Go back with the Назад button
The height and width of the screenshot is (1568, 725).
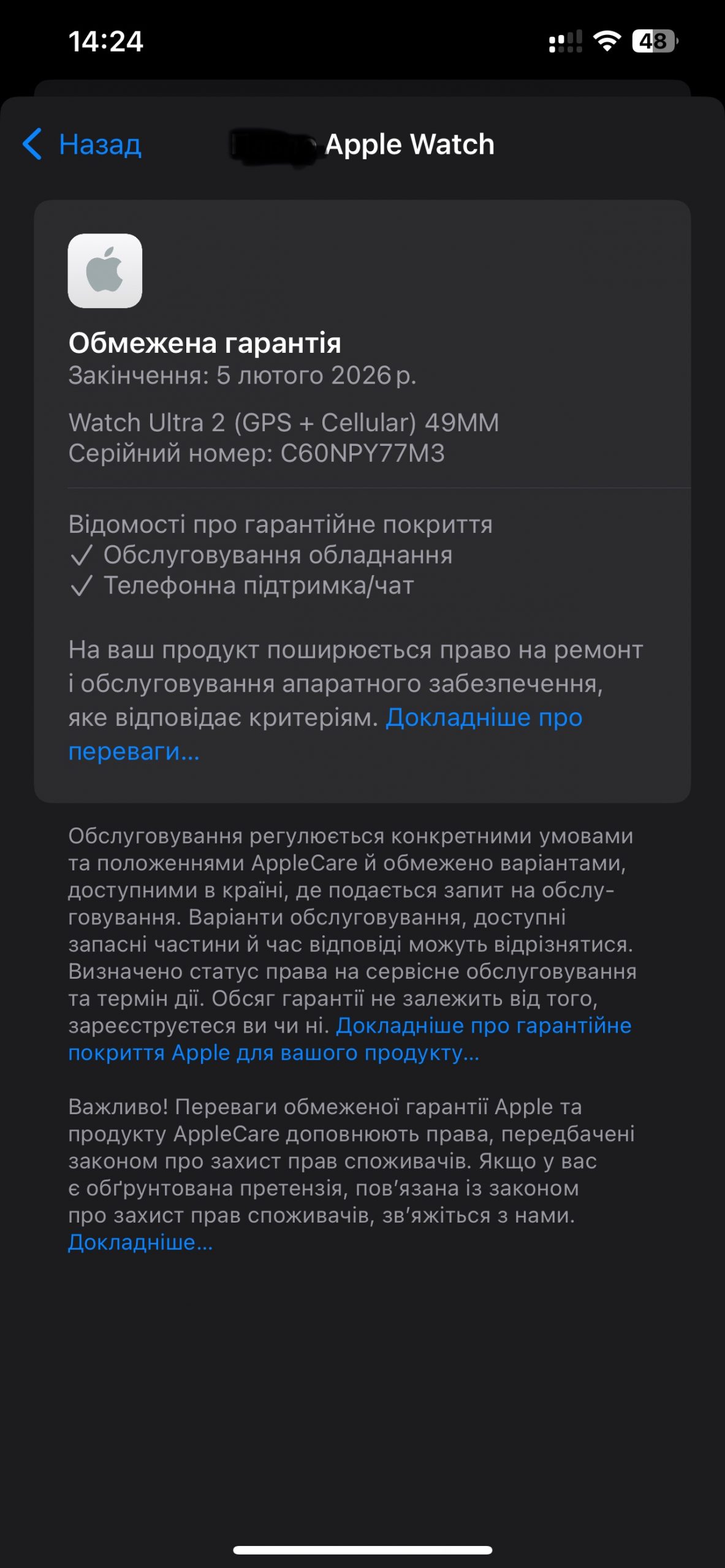coord(82,145)
